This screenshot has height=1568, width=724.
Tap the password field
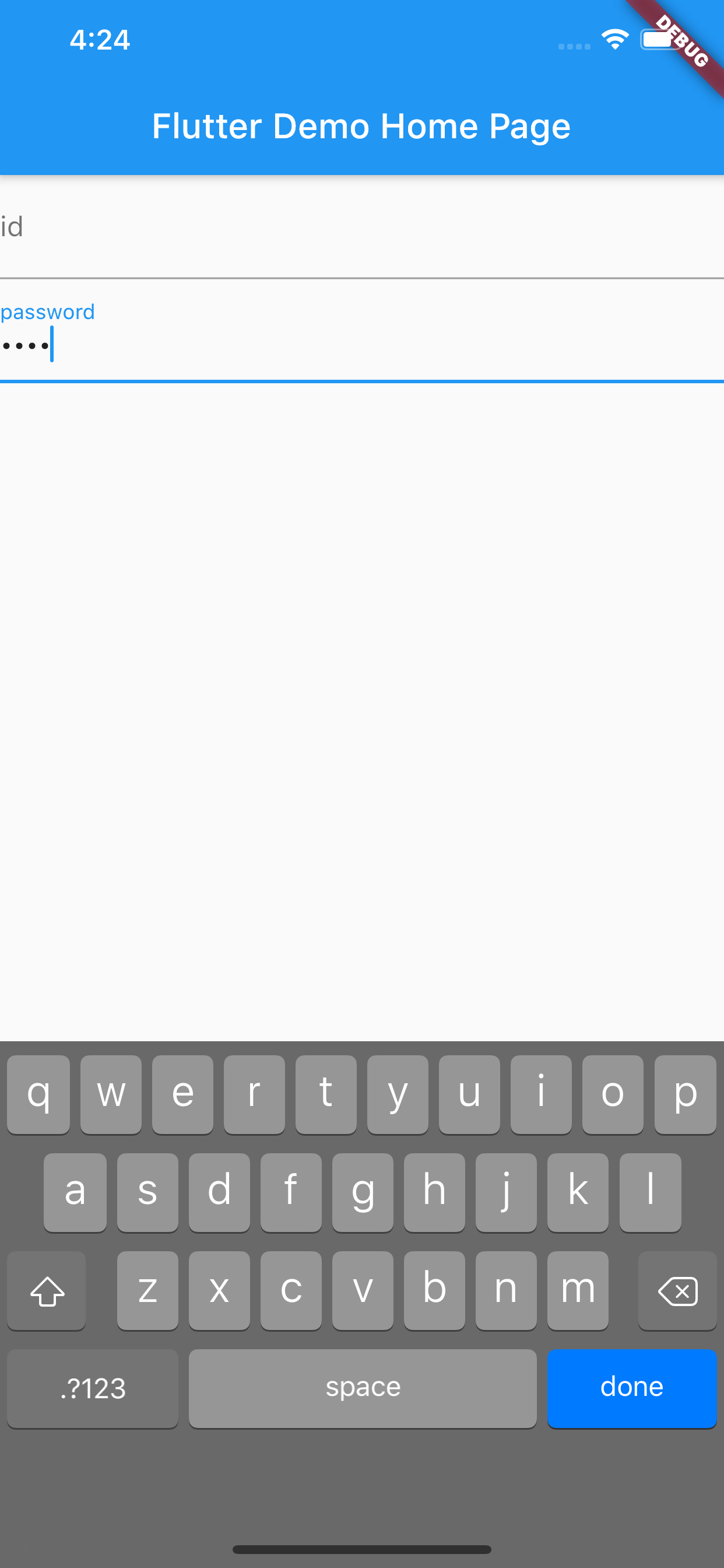tap(362, 332)
